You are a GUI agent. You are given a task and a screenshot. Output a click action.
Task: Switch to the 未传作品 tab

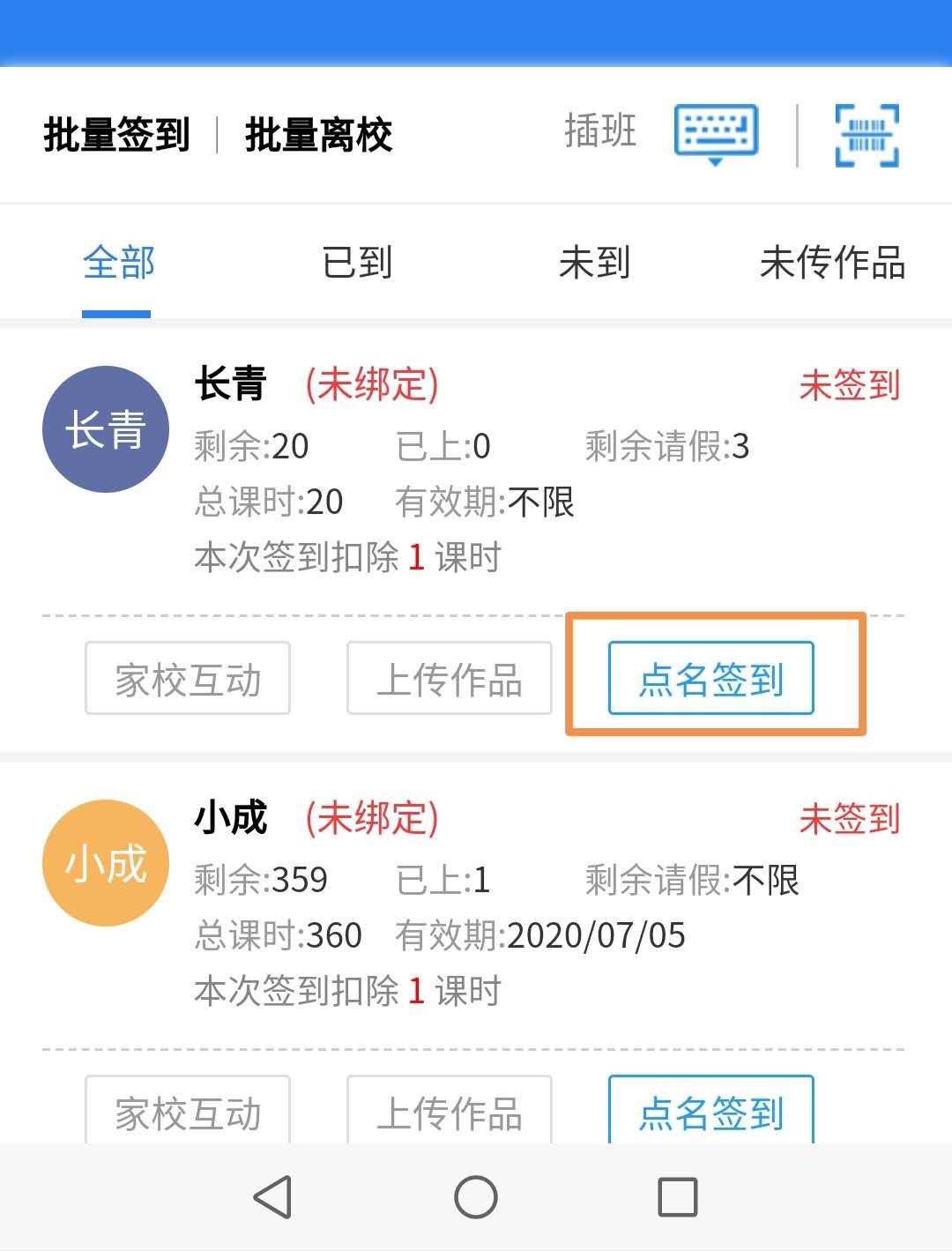pos(832,263)
